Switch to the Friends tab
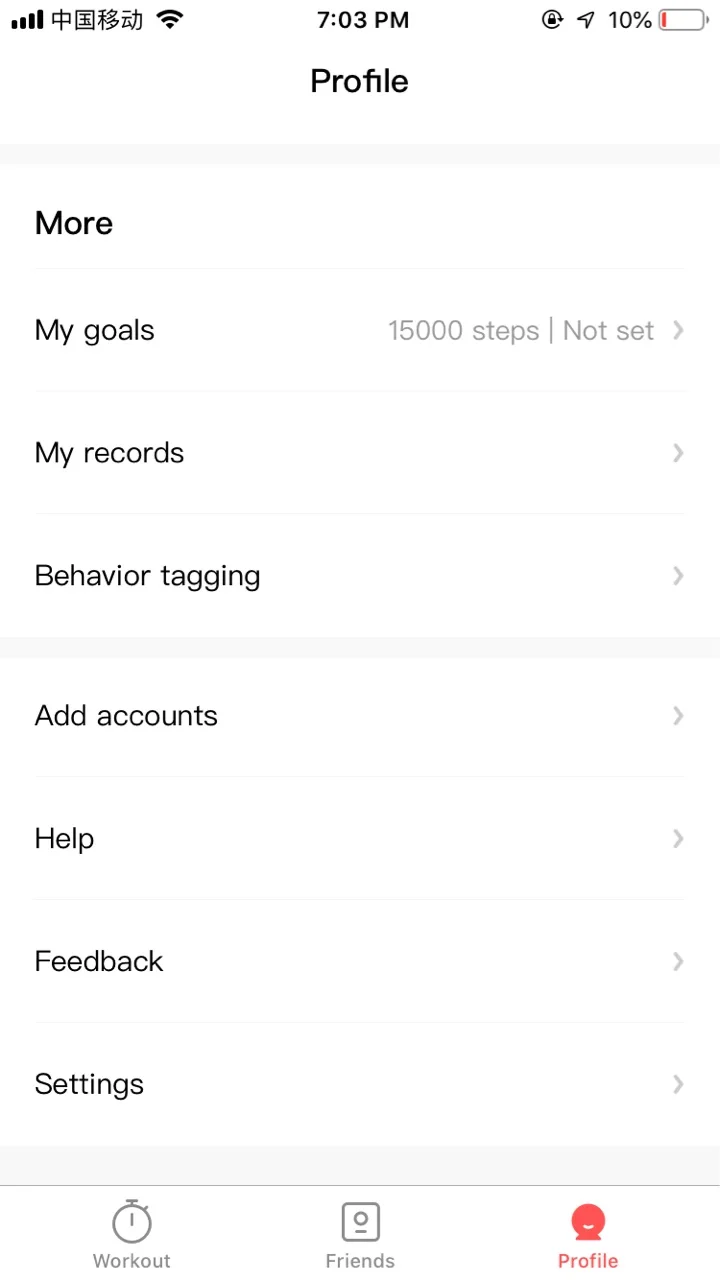The height and width of the screenshot is (1280, 720). (x=360, y=1234)
